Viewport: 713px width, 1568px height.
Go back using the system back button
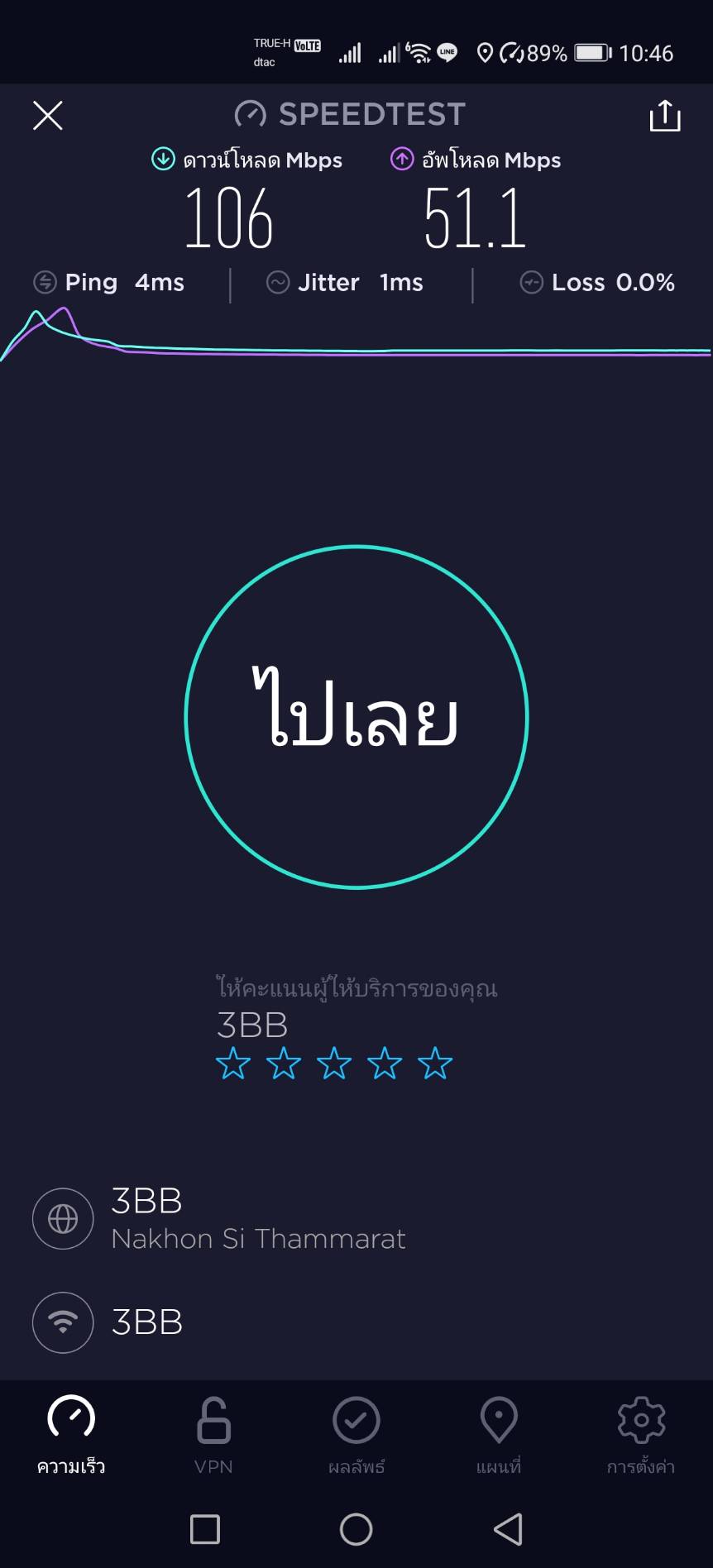tap(508, 1529)
